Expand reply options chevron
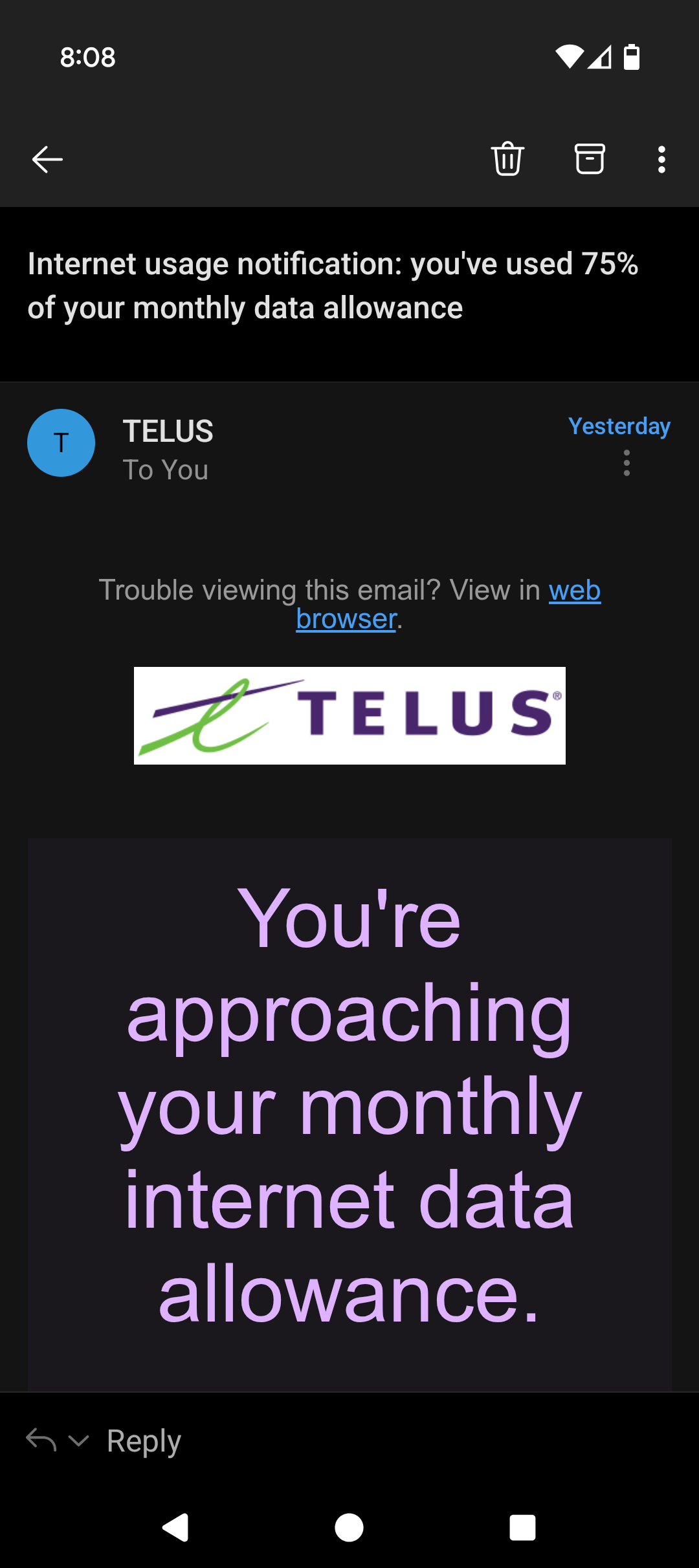The height and width of the screenshot is (1568, 699). pos(78,1441)
